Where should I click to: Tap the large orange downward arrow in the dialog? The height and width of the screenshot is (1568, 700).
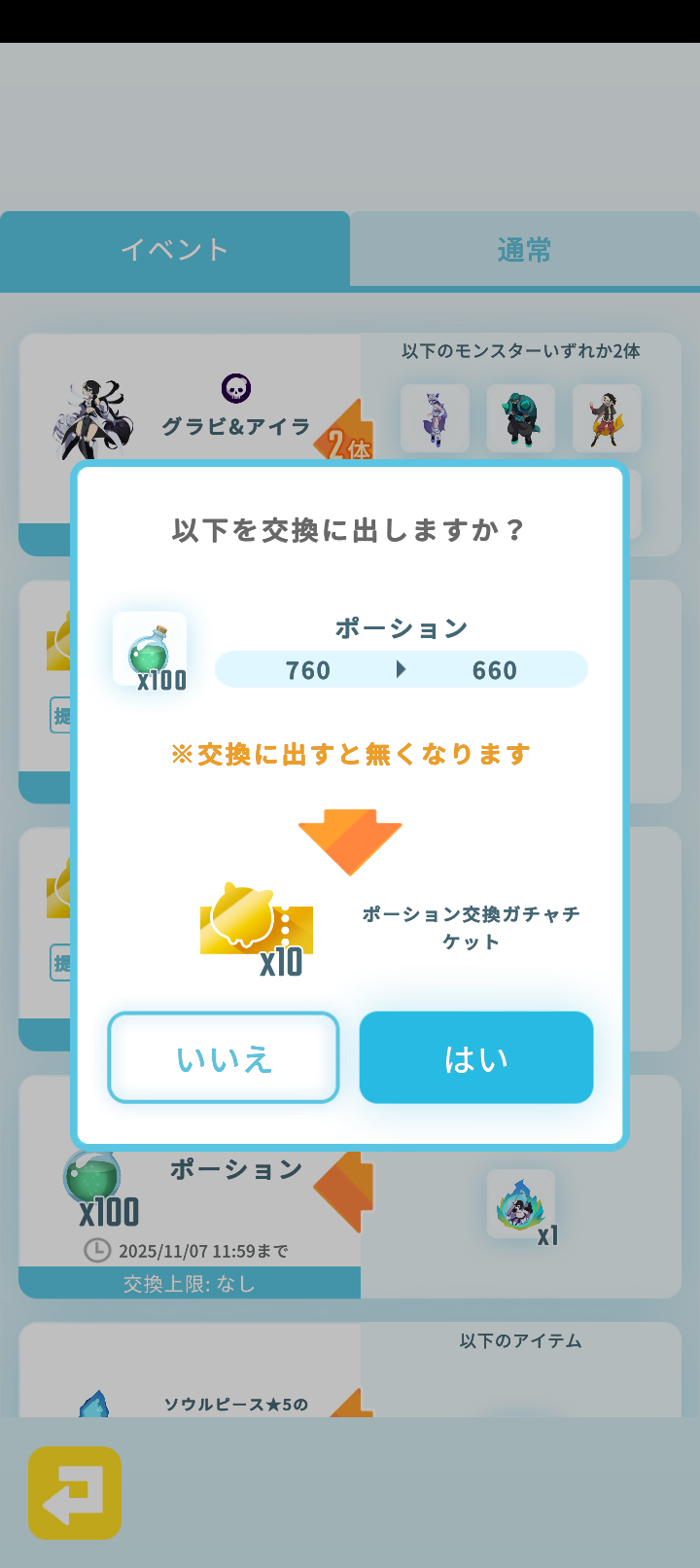pos(350,838)
